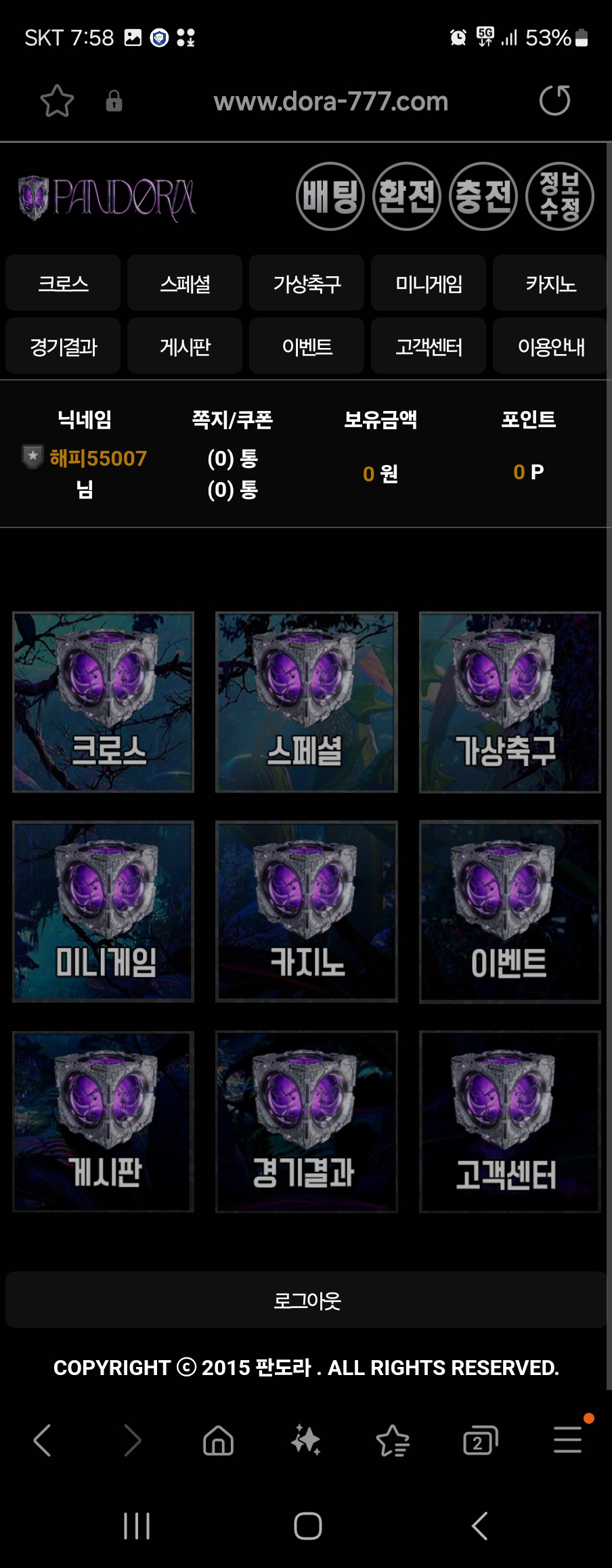Open the 충전 round button

tap(483, 196)
